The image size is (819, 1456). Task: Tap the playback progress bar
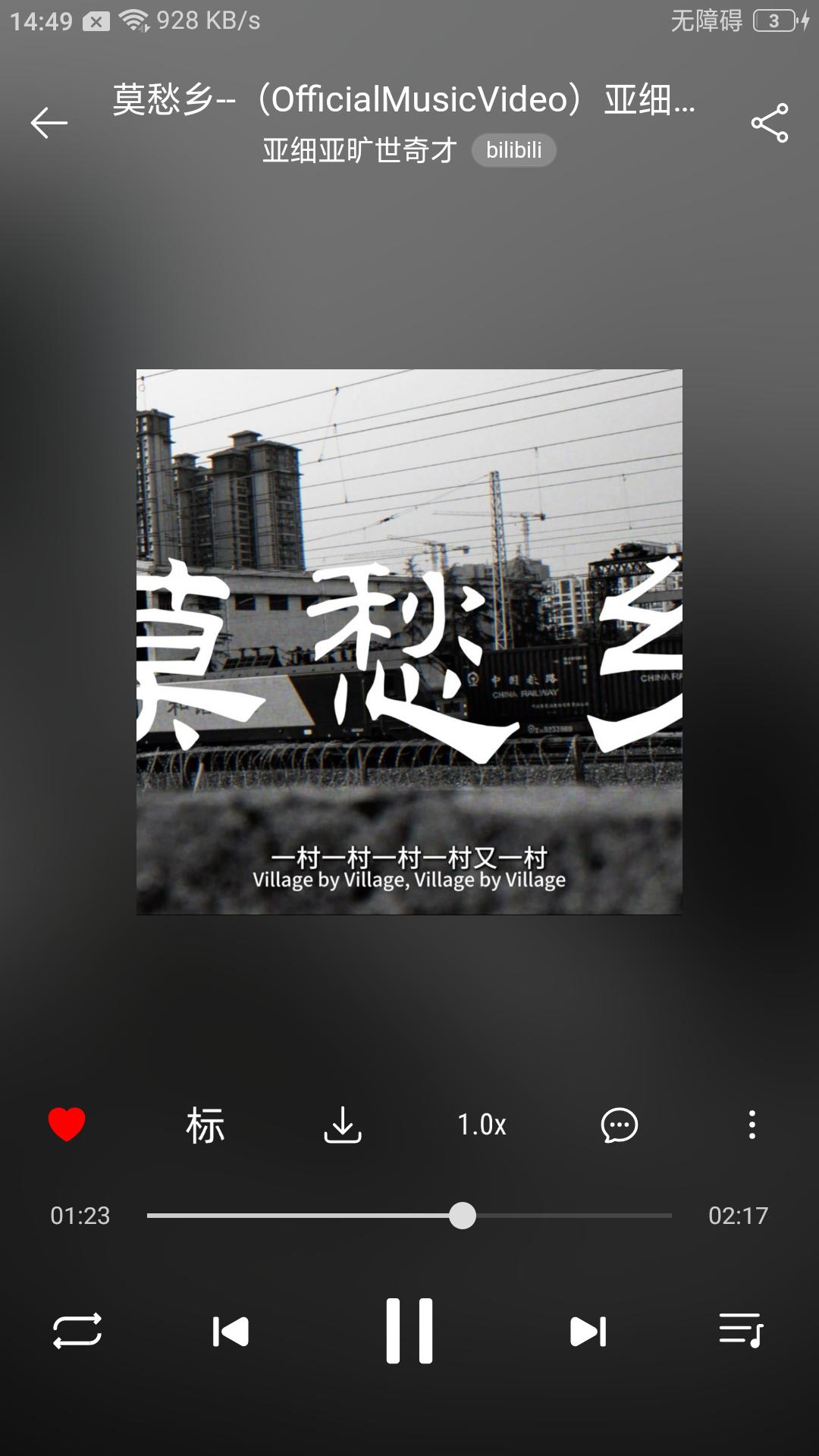click(409, 1216)
